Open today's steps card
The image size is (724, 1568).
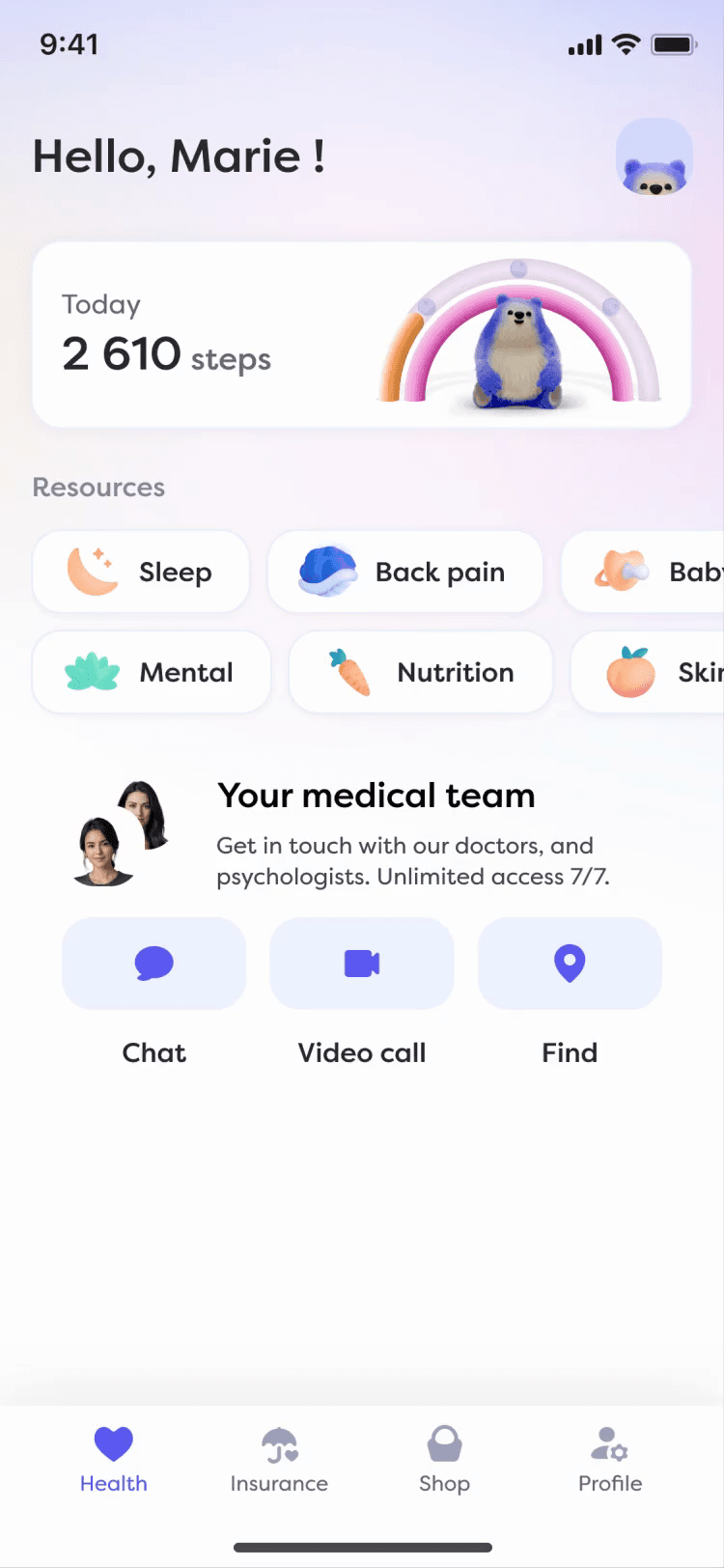[361, 334]
